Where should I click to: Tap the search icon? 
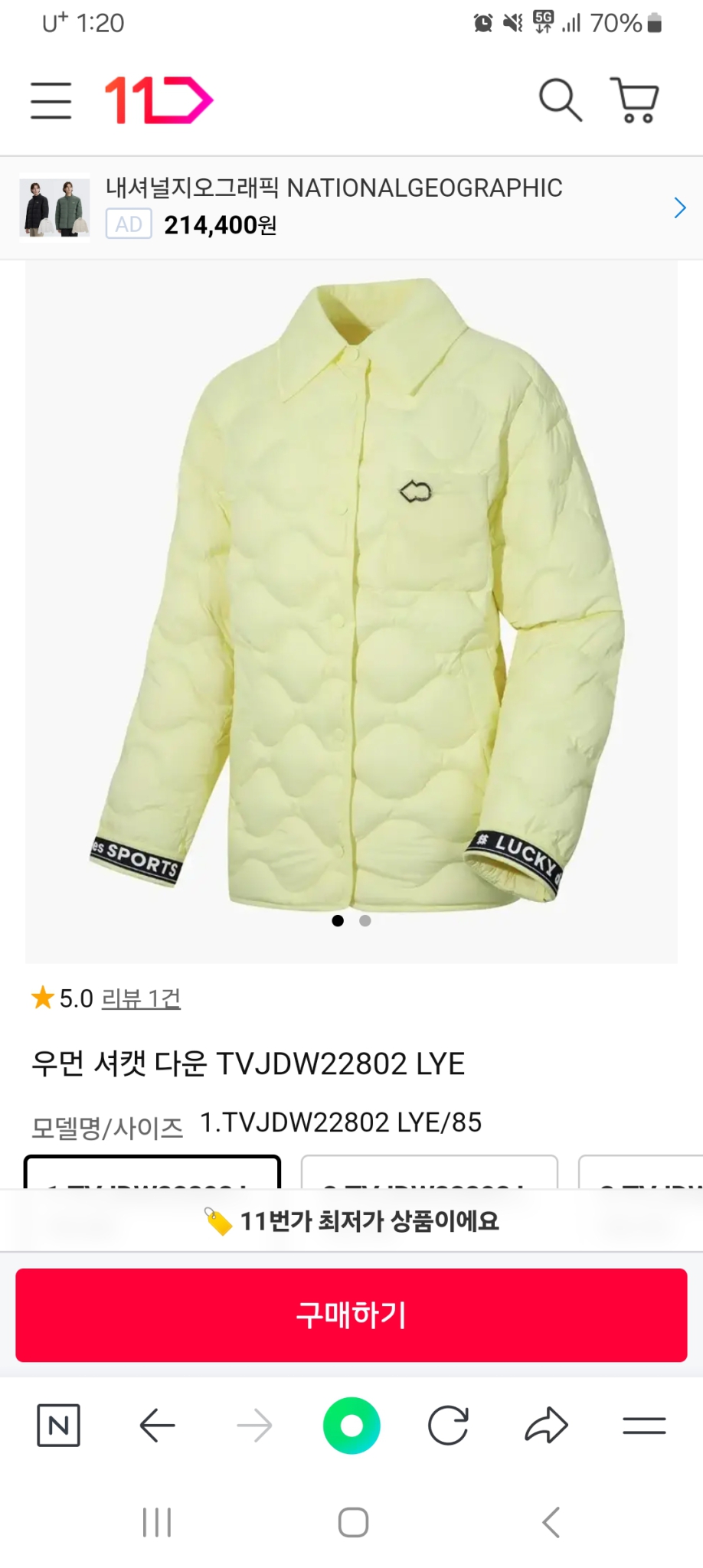(x=560, y=100)
